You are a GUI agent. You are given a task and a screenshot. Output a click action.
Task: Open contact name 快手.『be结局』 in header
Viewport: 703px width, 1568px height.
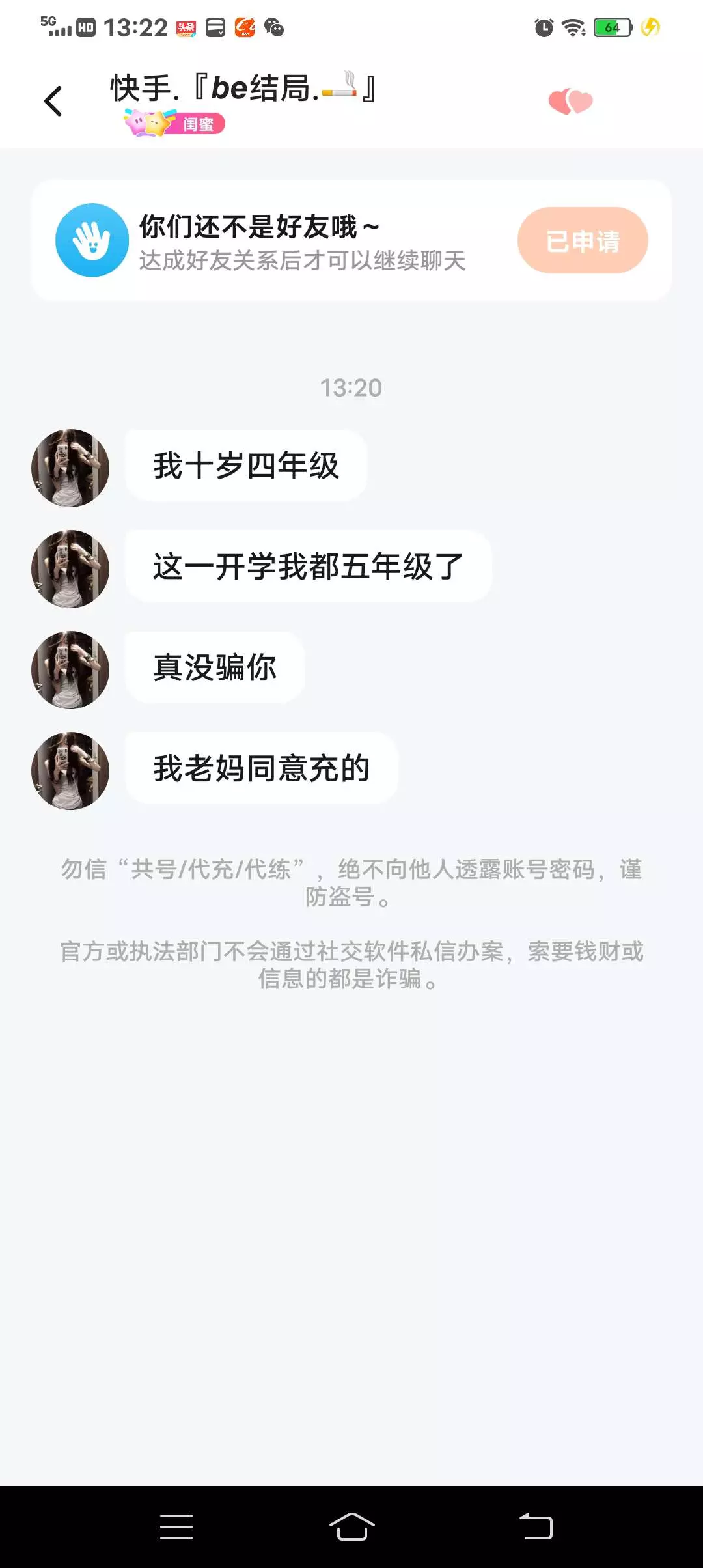pos(243,88)
